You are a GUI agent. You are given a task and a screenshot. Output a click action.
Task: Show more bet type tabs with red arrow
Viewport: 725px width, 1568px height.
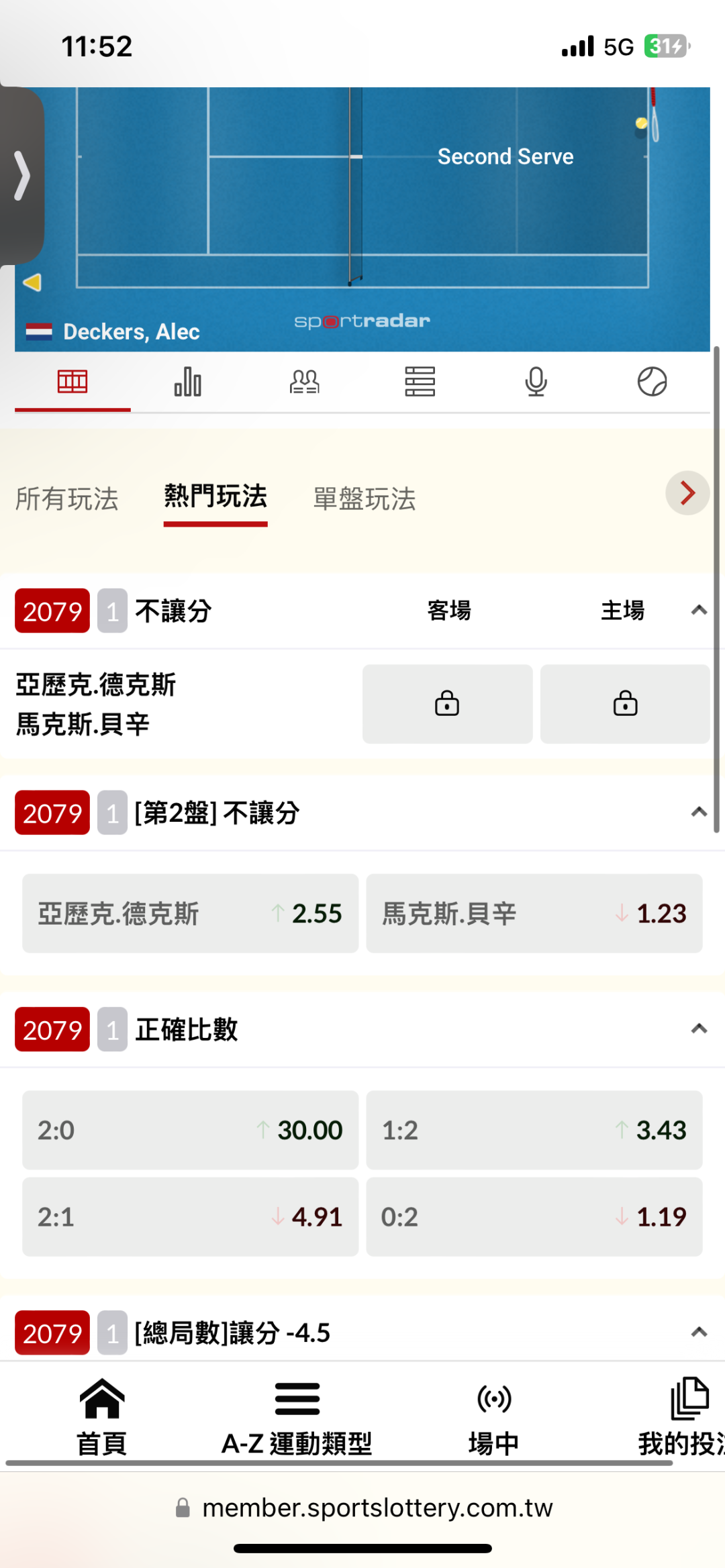point(687,493)
